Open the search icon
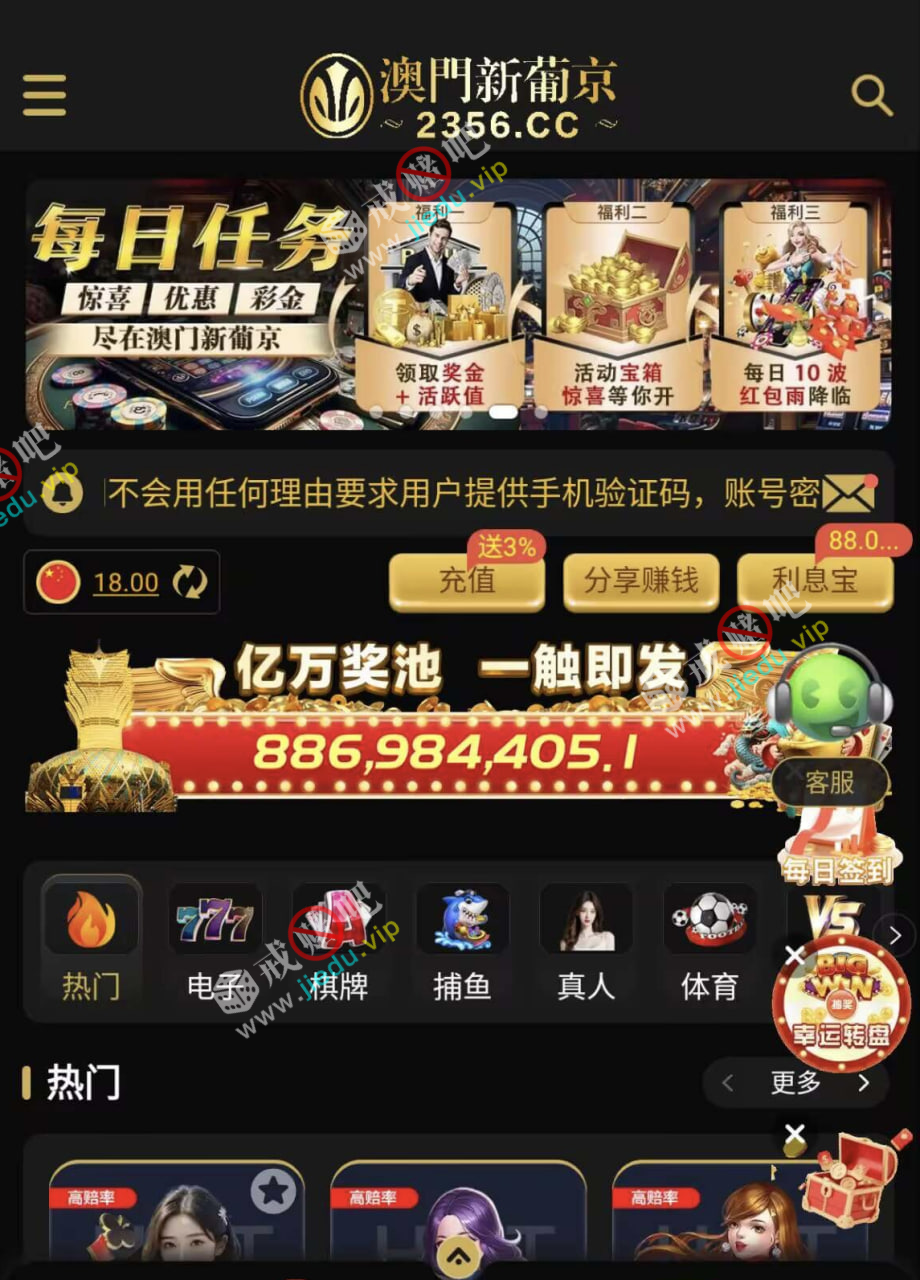The width and height of the screenshot is (920, 1280). (x=871, y=96)
